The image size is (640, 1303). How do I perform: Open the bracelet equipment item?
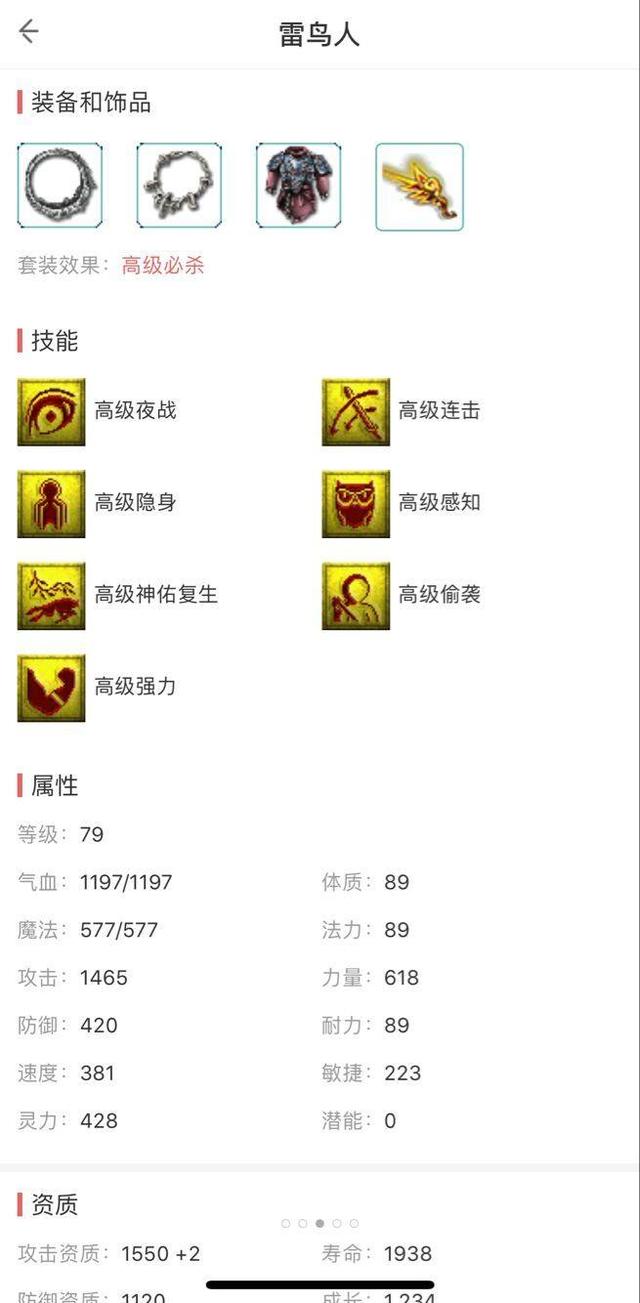[x=179, y=186]
